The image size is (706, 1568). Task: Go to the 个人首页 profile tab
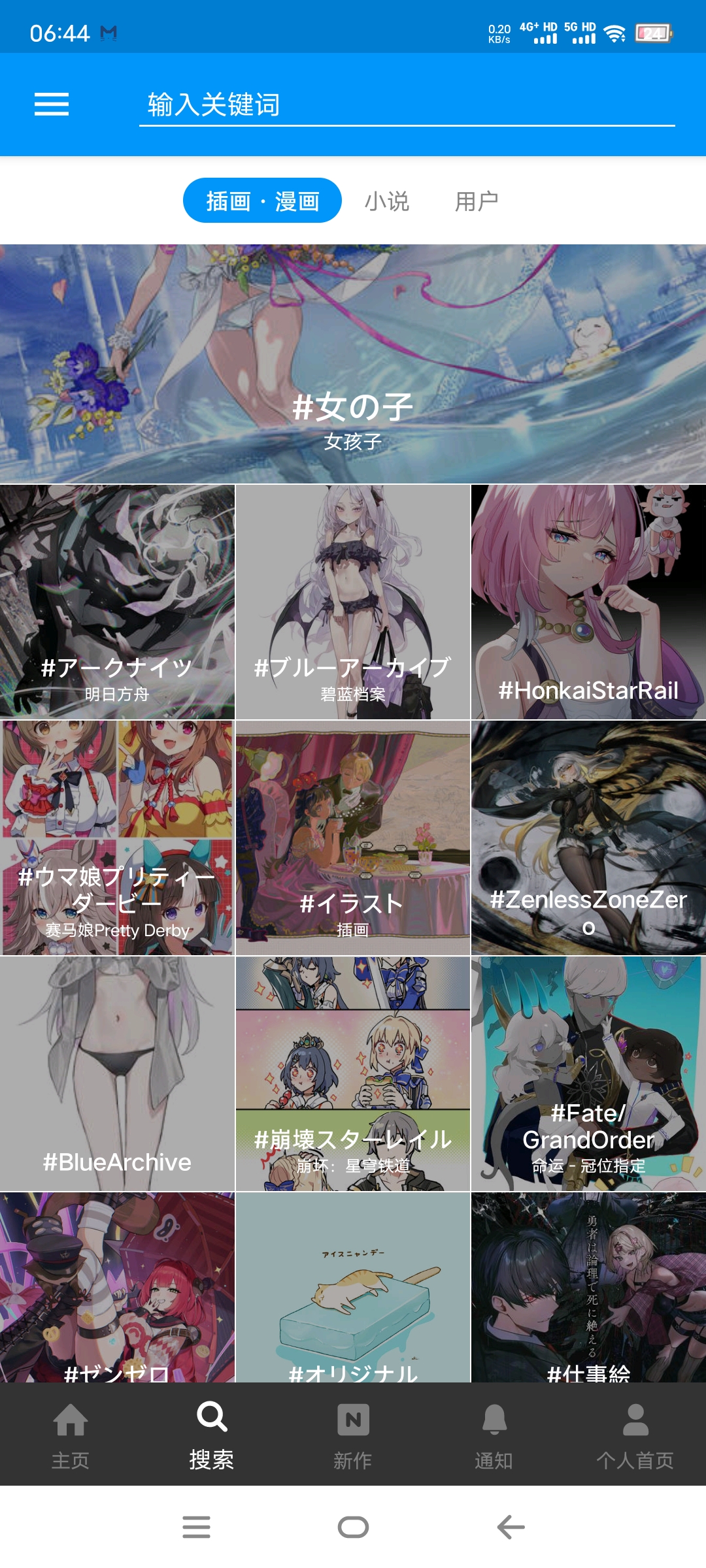(635, 1435)
